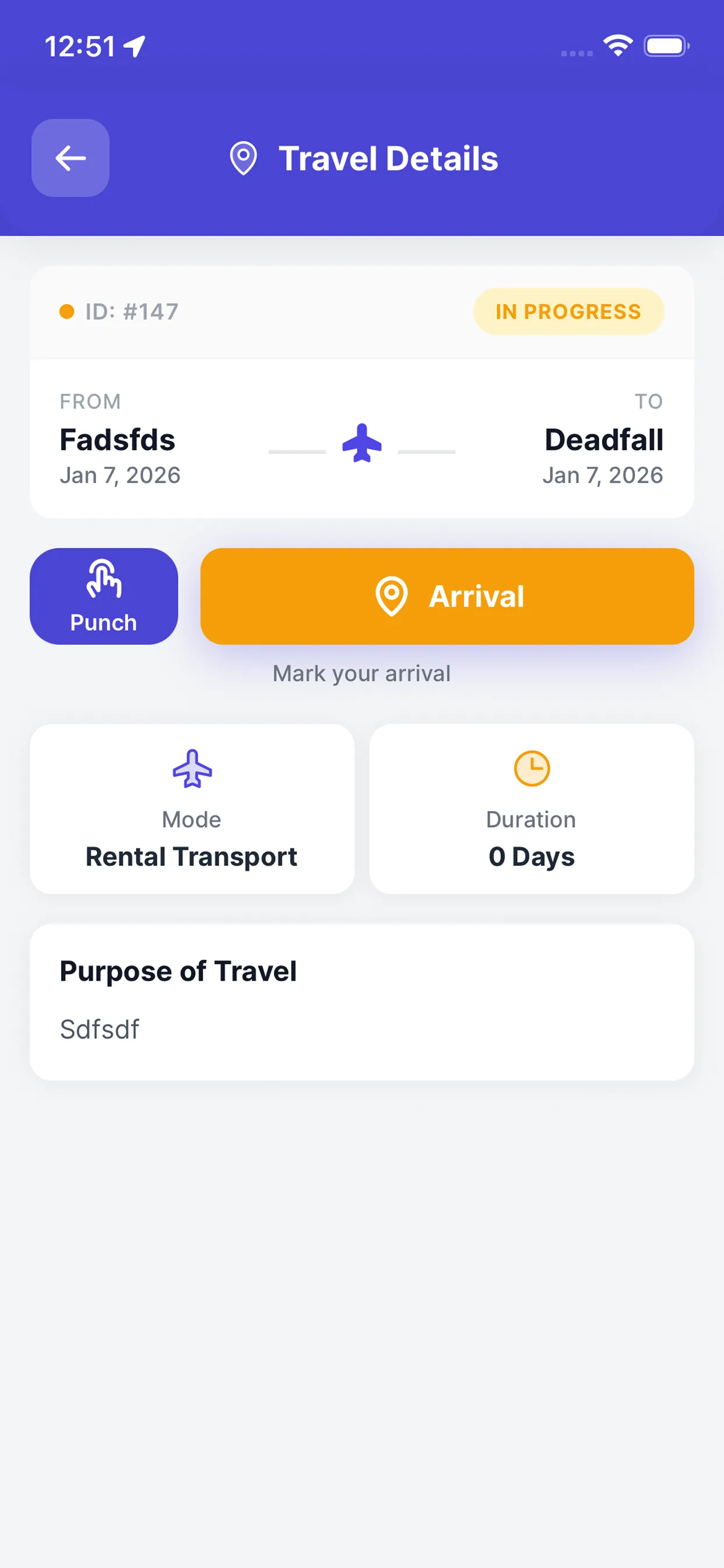Tap the back arrow icon

[x=70, y=158]
